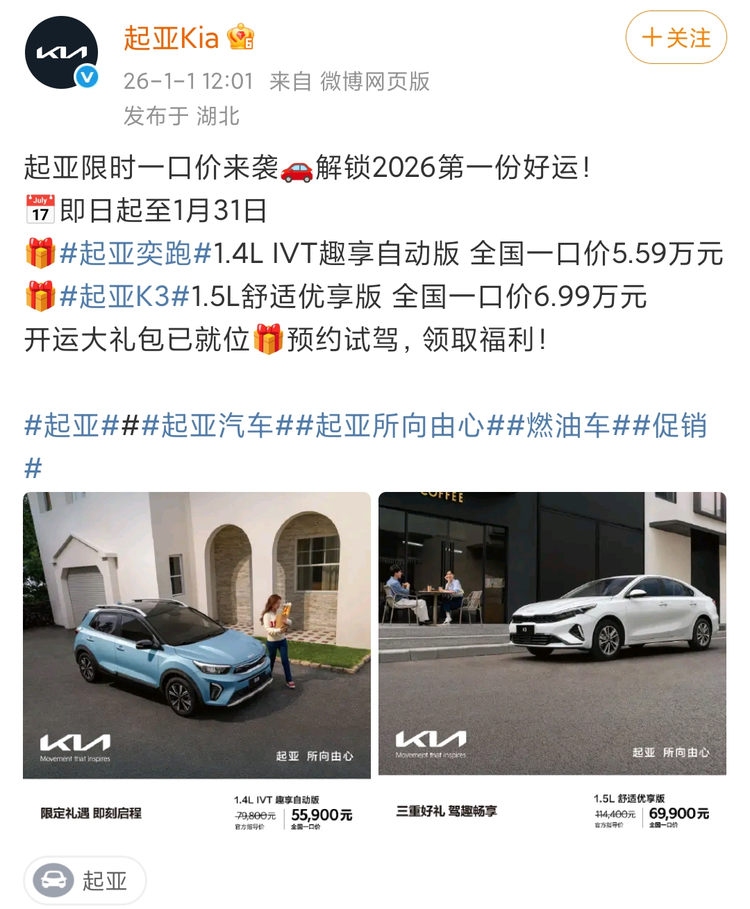The image size is (750, 909).
Task: Open the 起亚Kia account name
Action: pos(171,38)
